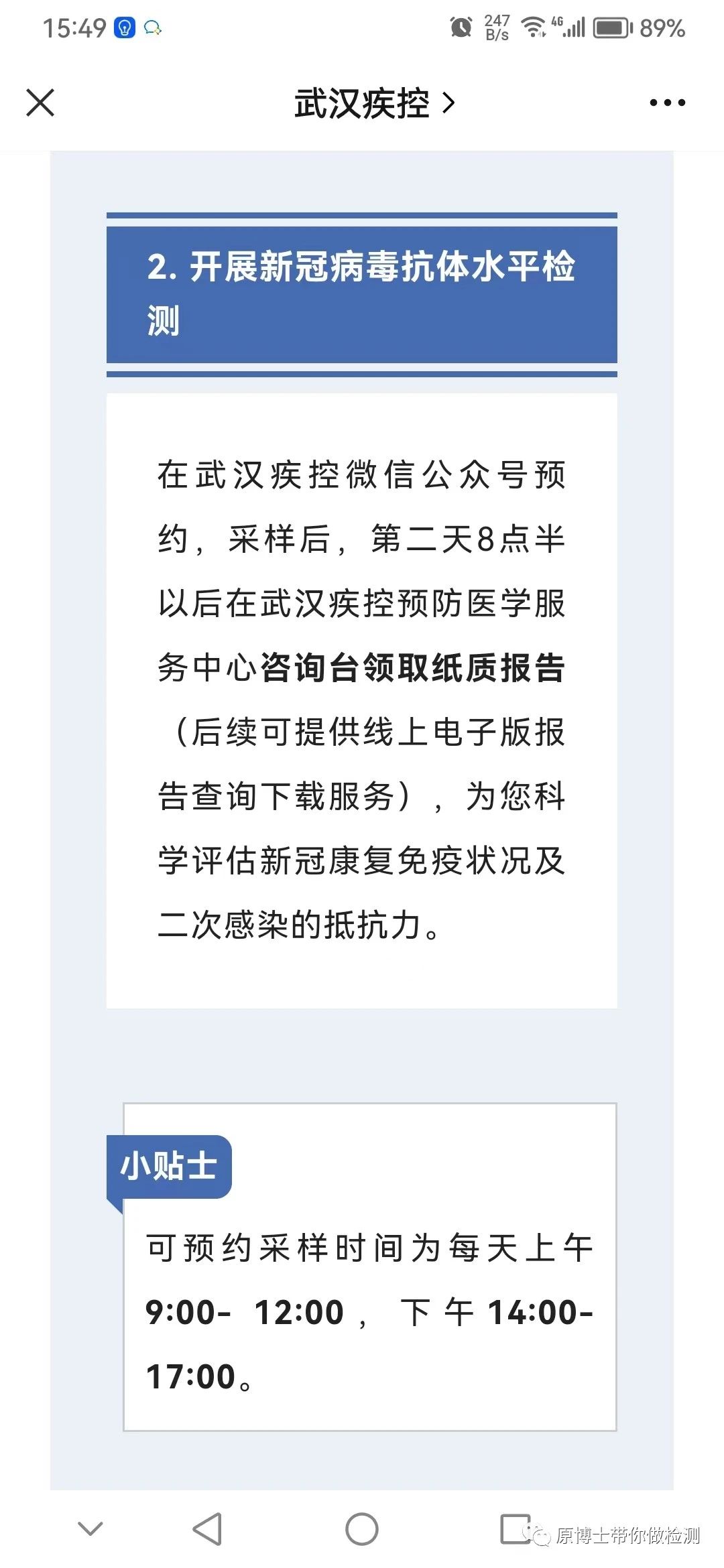This screenshot has width=724, height=1568.
Task: Go to the home screen
Action: click(362, 1529)
